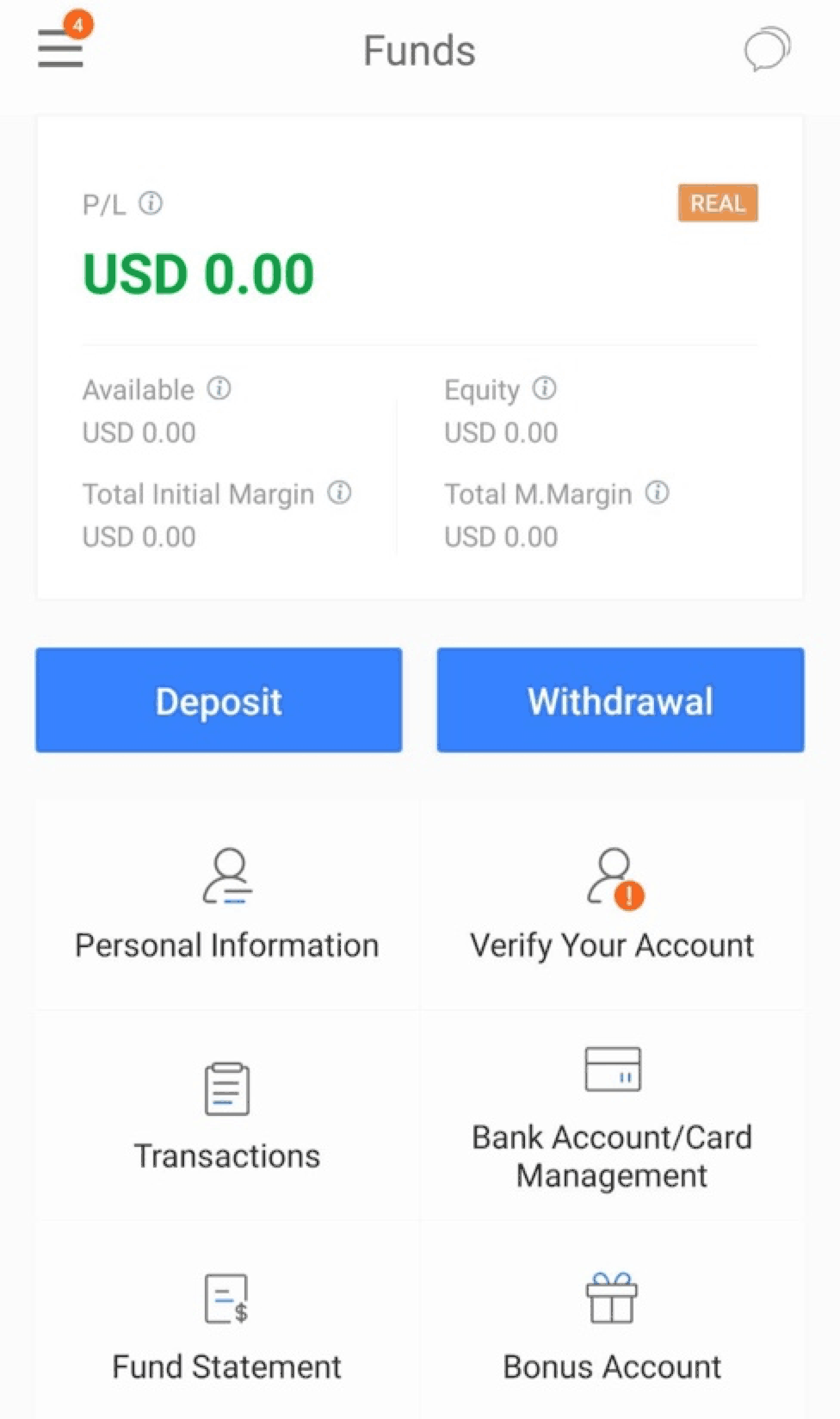
Task: Tap the Deposit button
Action: 219,700
